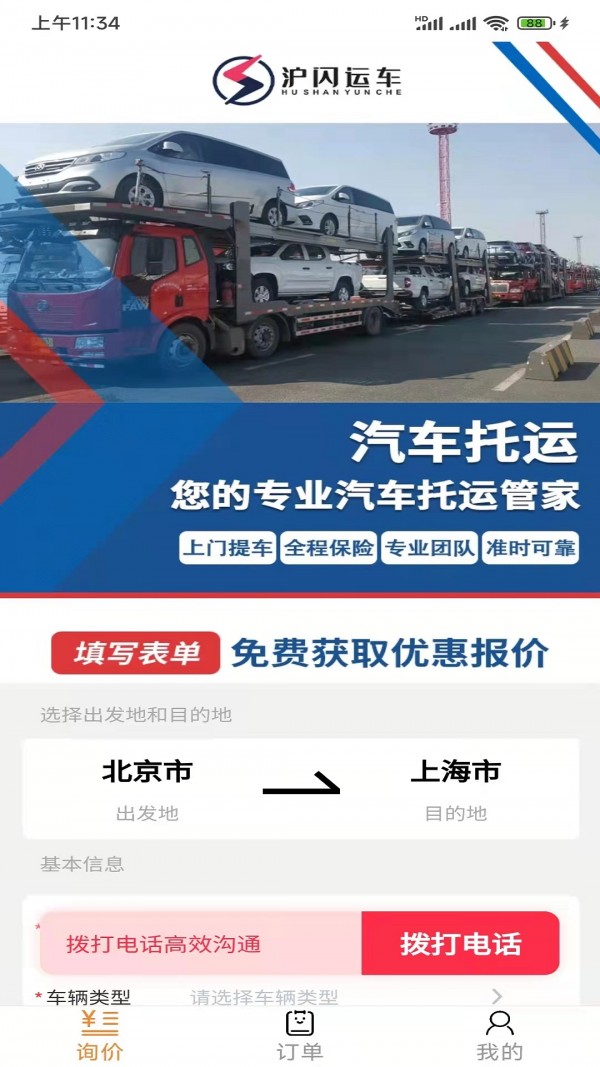Select destination city 上海市
This screenshot has width=600, height=1067.
coord(455,787)
